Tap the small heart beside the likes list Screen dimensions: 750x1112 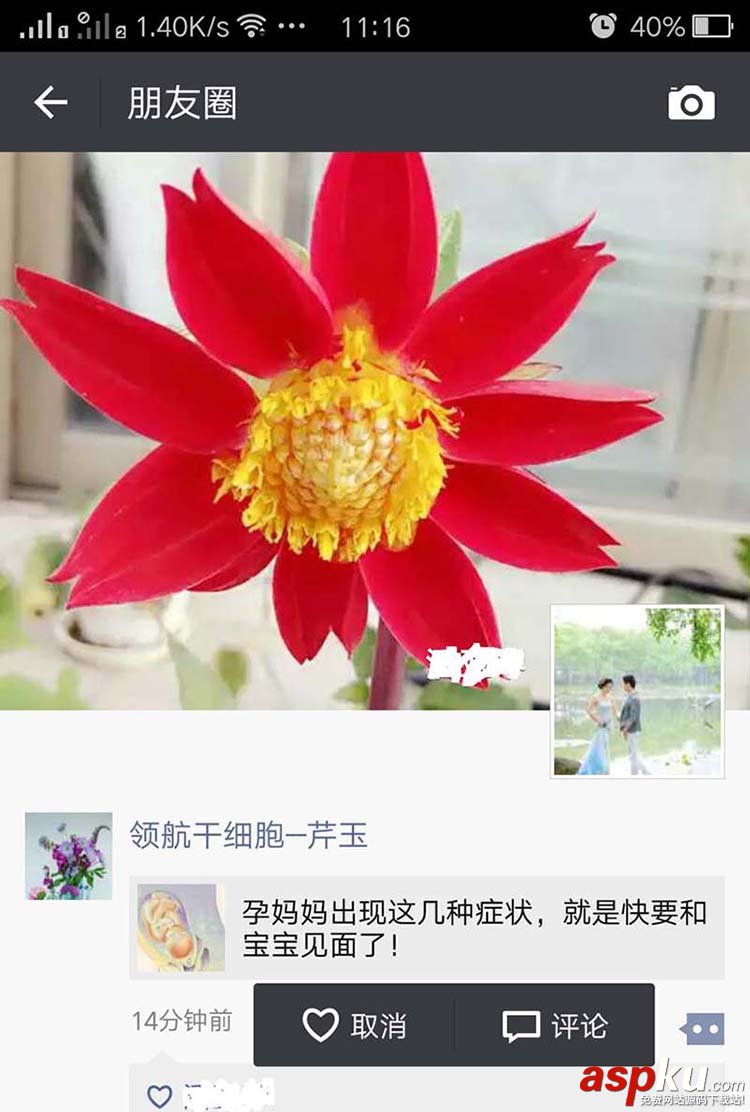point(158,1096)
